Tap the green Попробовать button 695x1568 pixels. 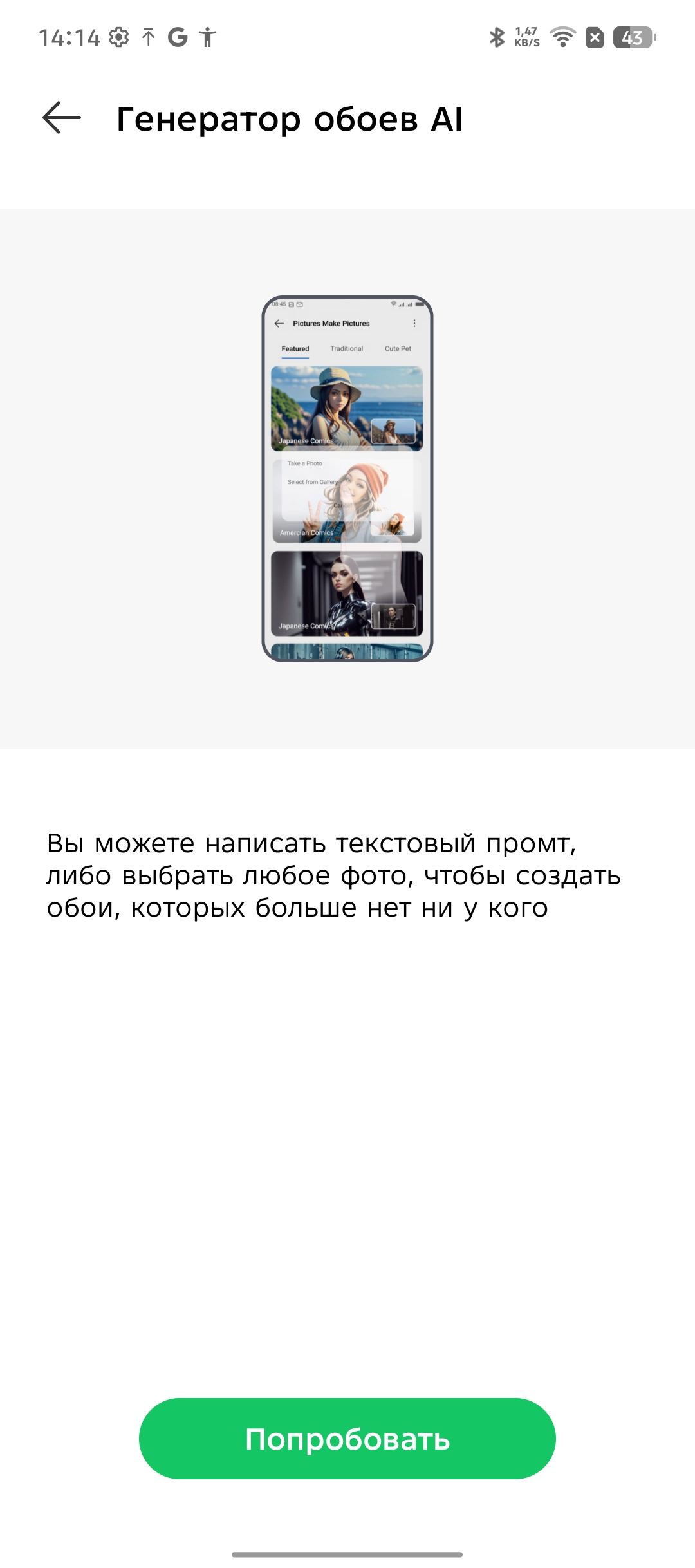(347, 1439)
